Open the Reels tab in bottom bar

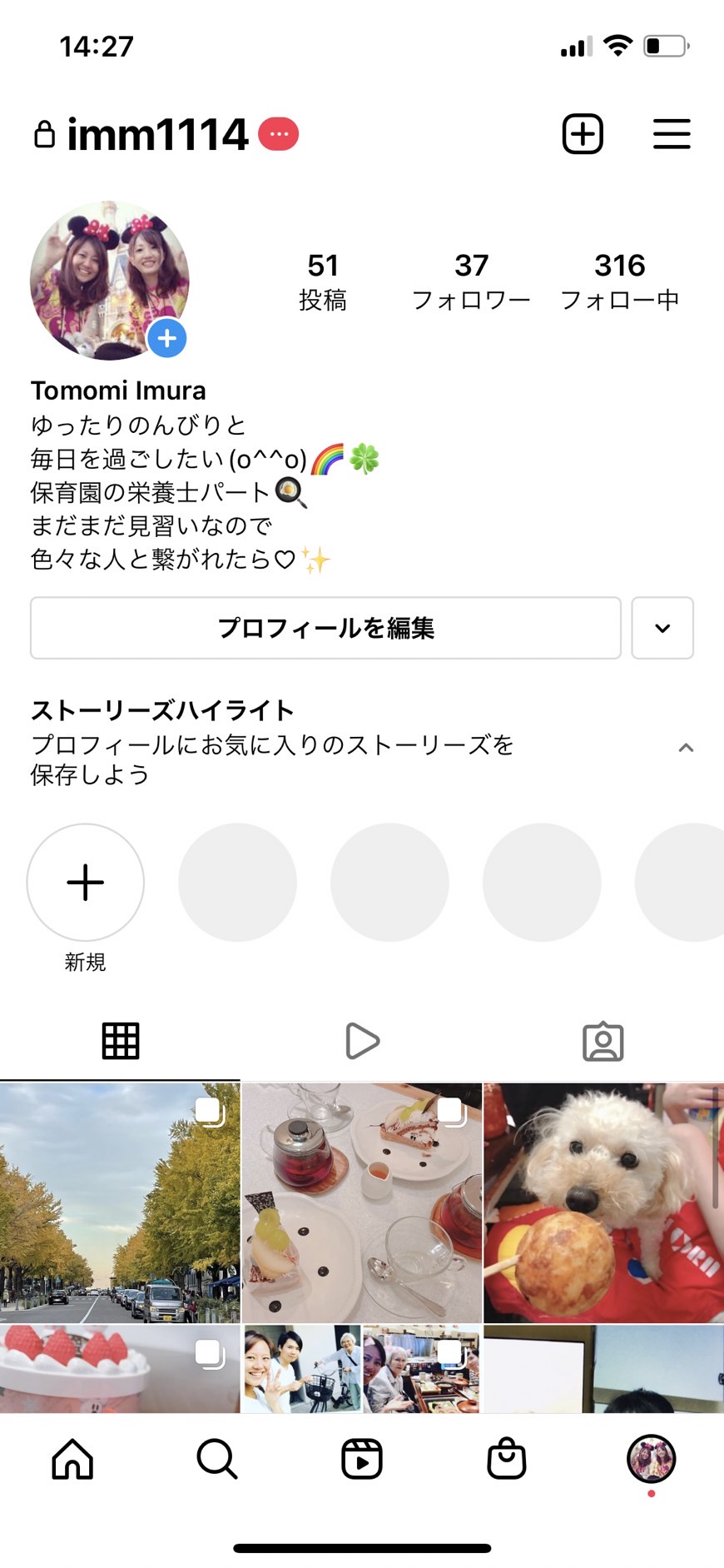point(362,1459)
